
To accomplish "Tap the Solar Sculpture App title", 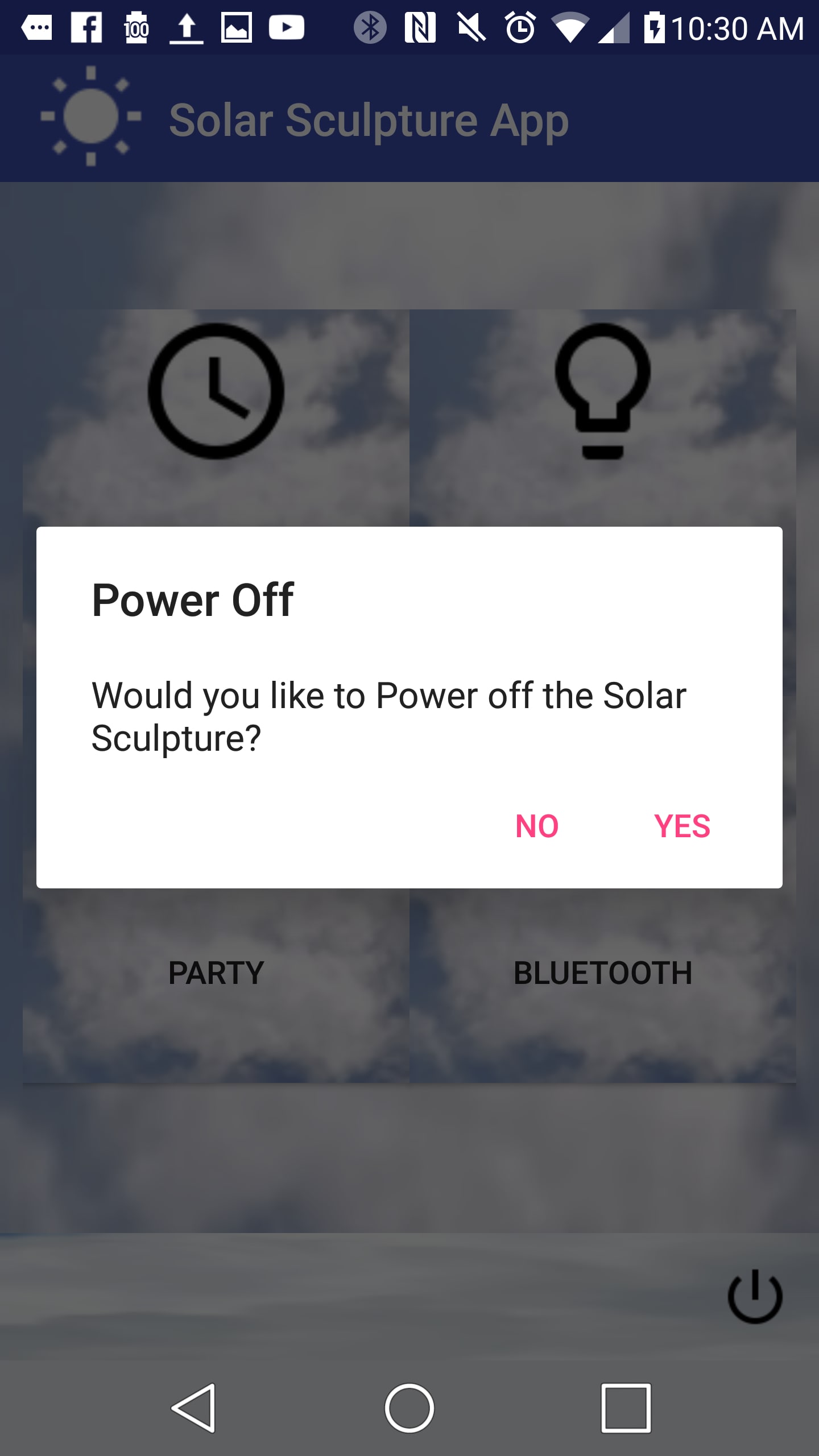I will pos(369,119).
